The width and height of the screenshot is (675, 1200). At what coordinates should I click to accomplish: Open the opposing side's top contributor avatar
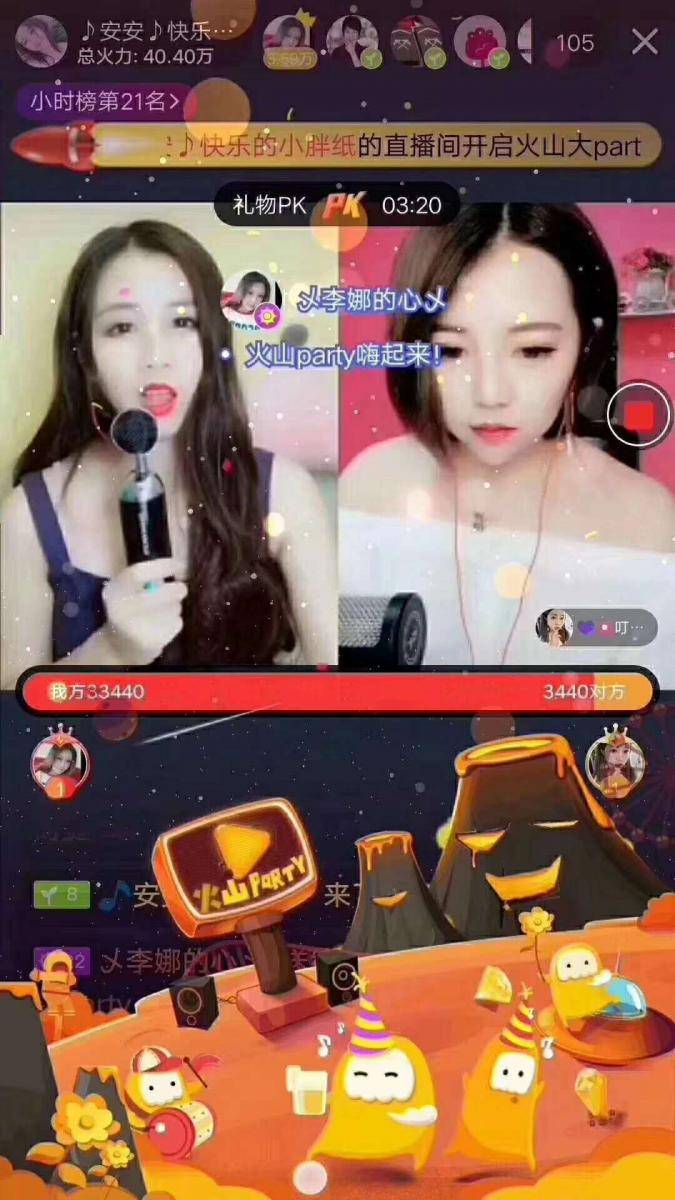click(x=614, y=764)
